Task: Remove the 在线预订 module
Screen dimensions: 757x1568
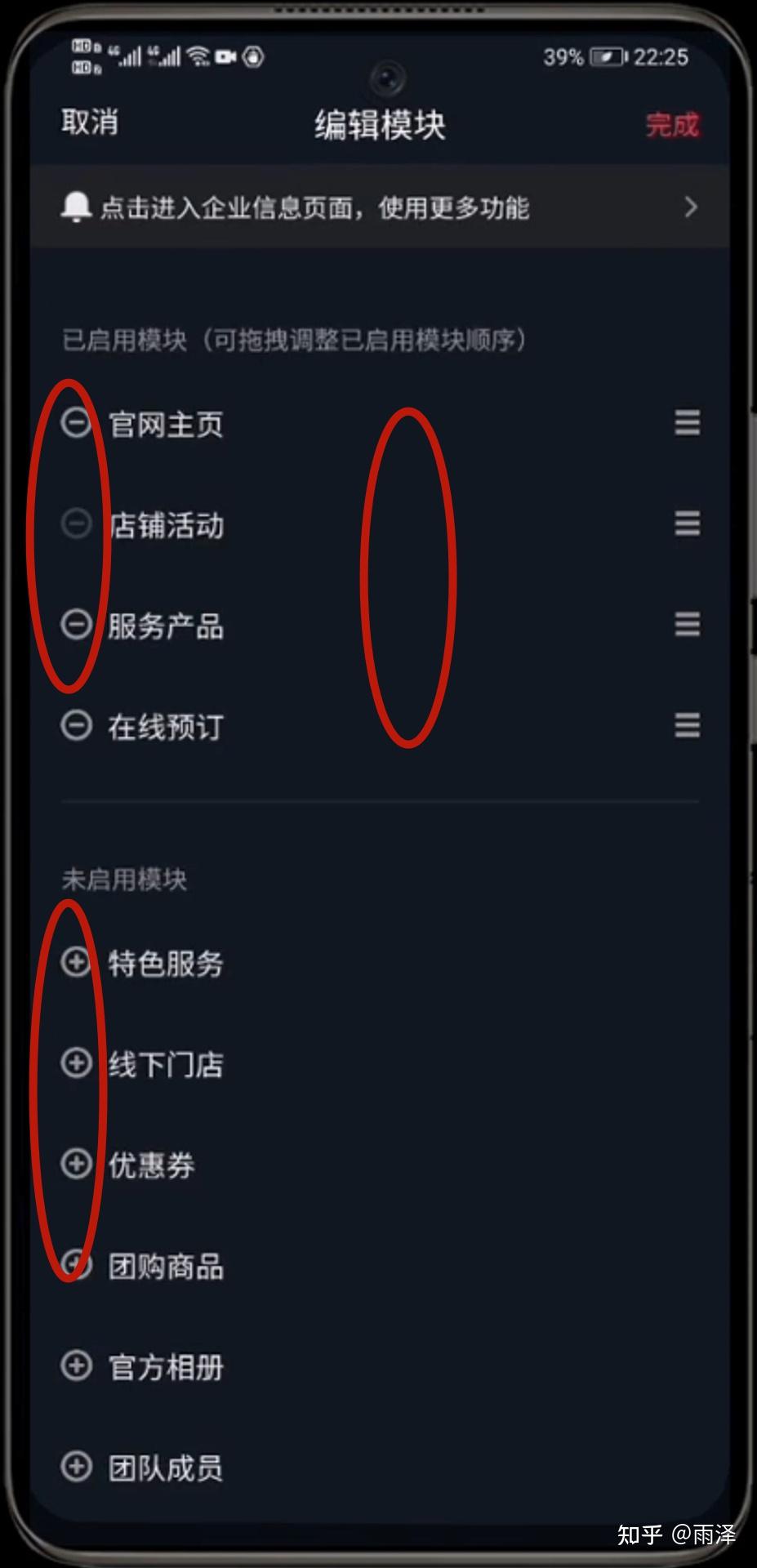Action: (x=77, y=725)
